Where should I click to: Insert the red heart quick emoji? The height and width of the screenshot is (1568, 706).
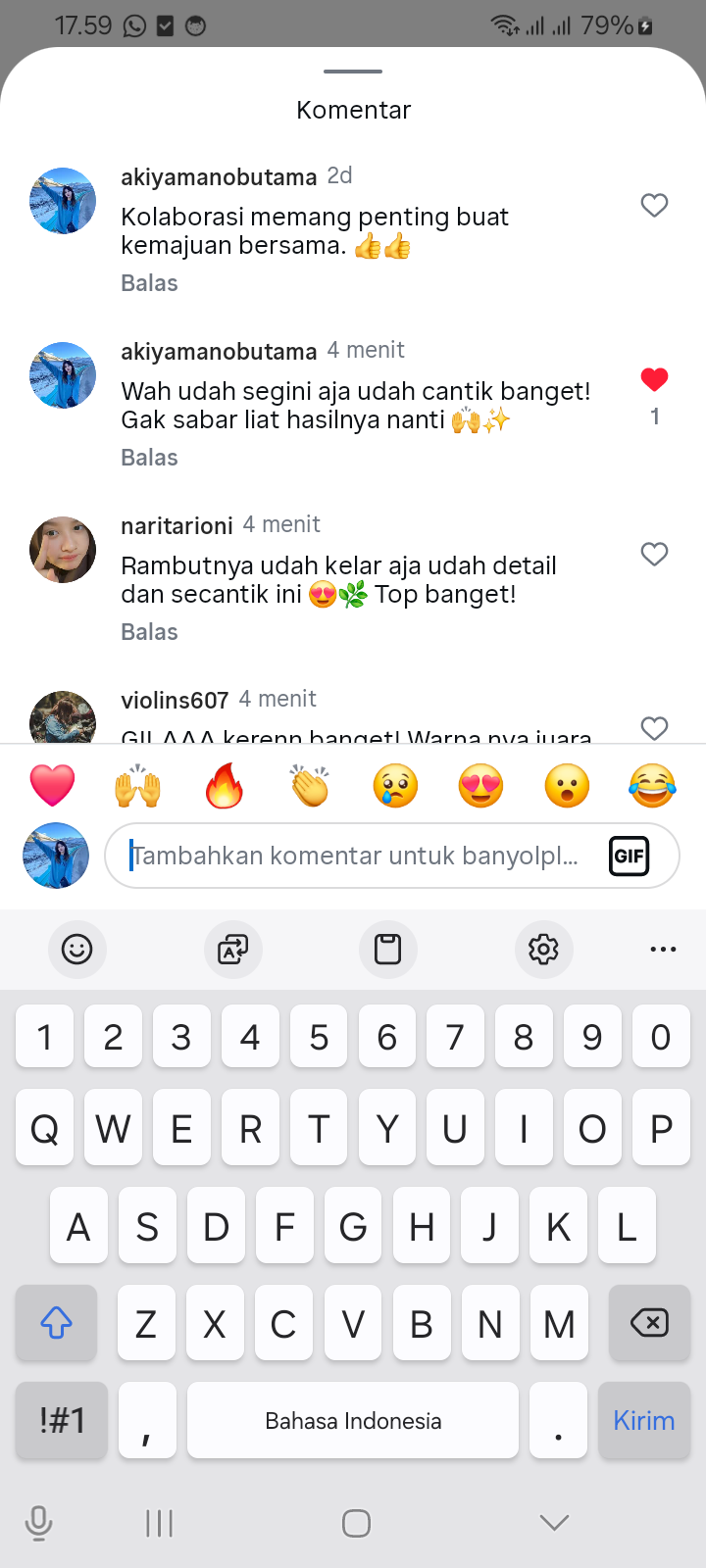[53, 786]
